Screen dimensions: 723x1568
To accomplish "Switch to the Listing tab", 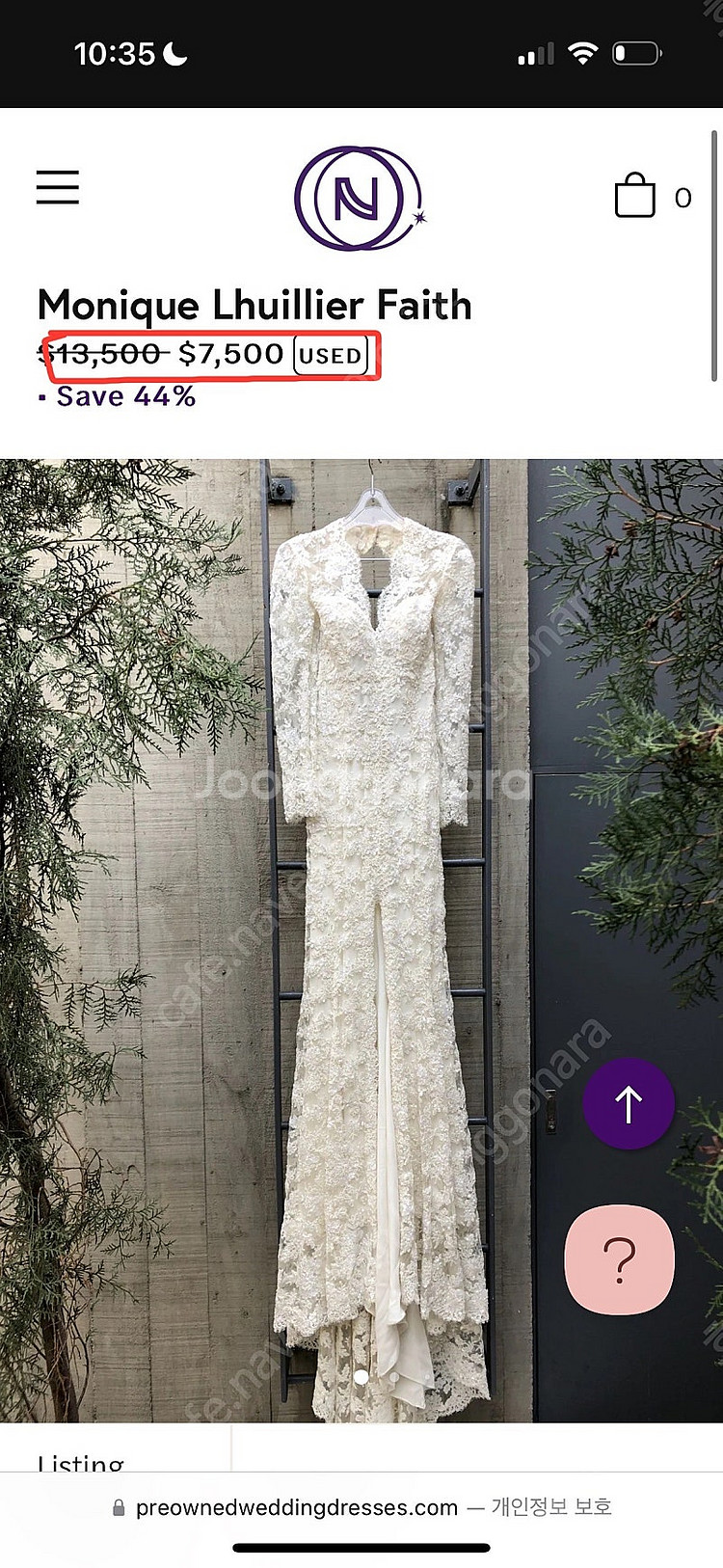I will 81,1462.
